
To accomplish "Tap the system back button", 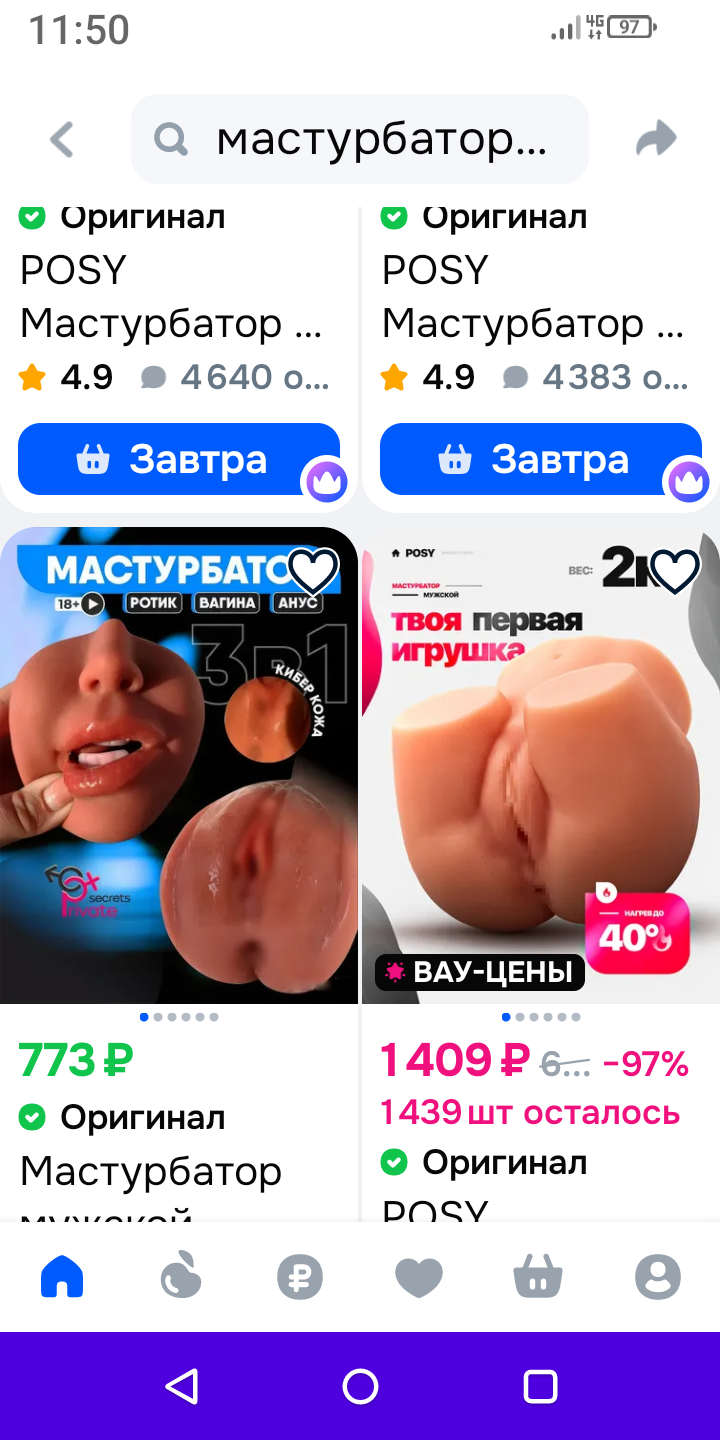I will coord(181,1386).
